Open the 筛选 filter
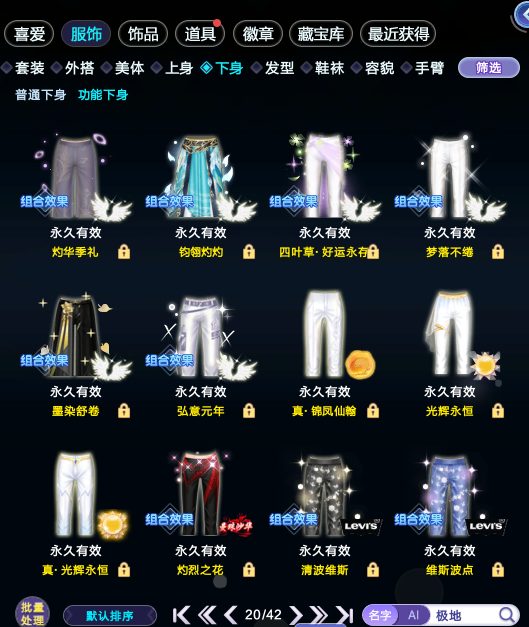Screen dimensions: 529x627 click(489, 68)
